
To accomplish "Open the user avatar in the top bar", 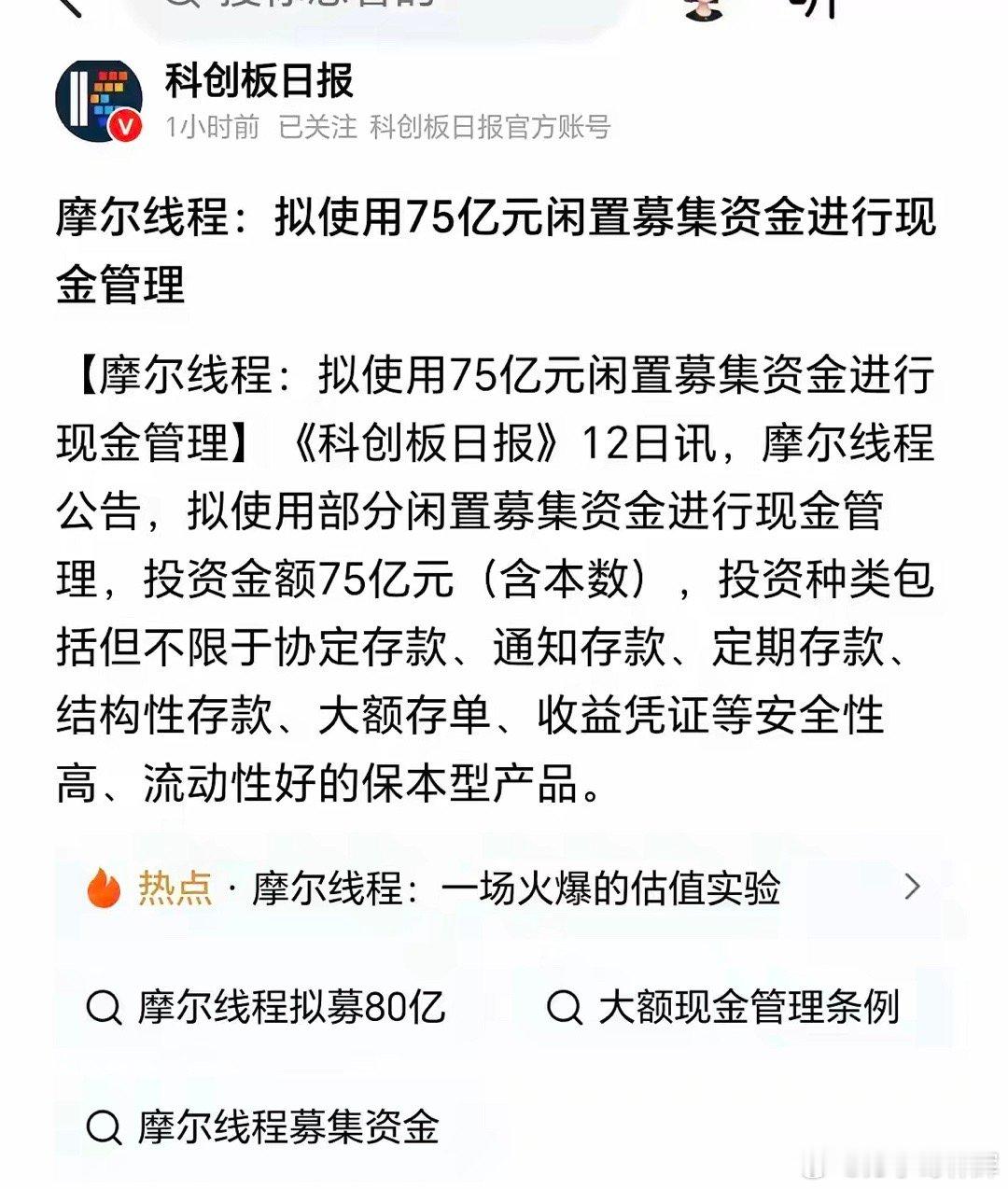I will pos(702,9).
